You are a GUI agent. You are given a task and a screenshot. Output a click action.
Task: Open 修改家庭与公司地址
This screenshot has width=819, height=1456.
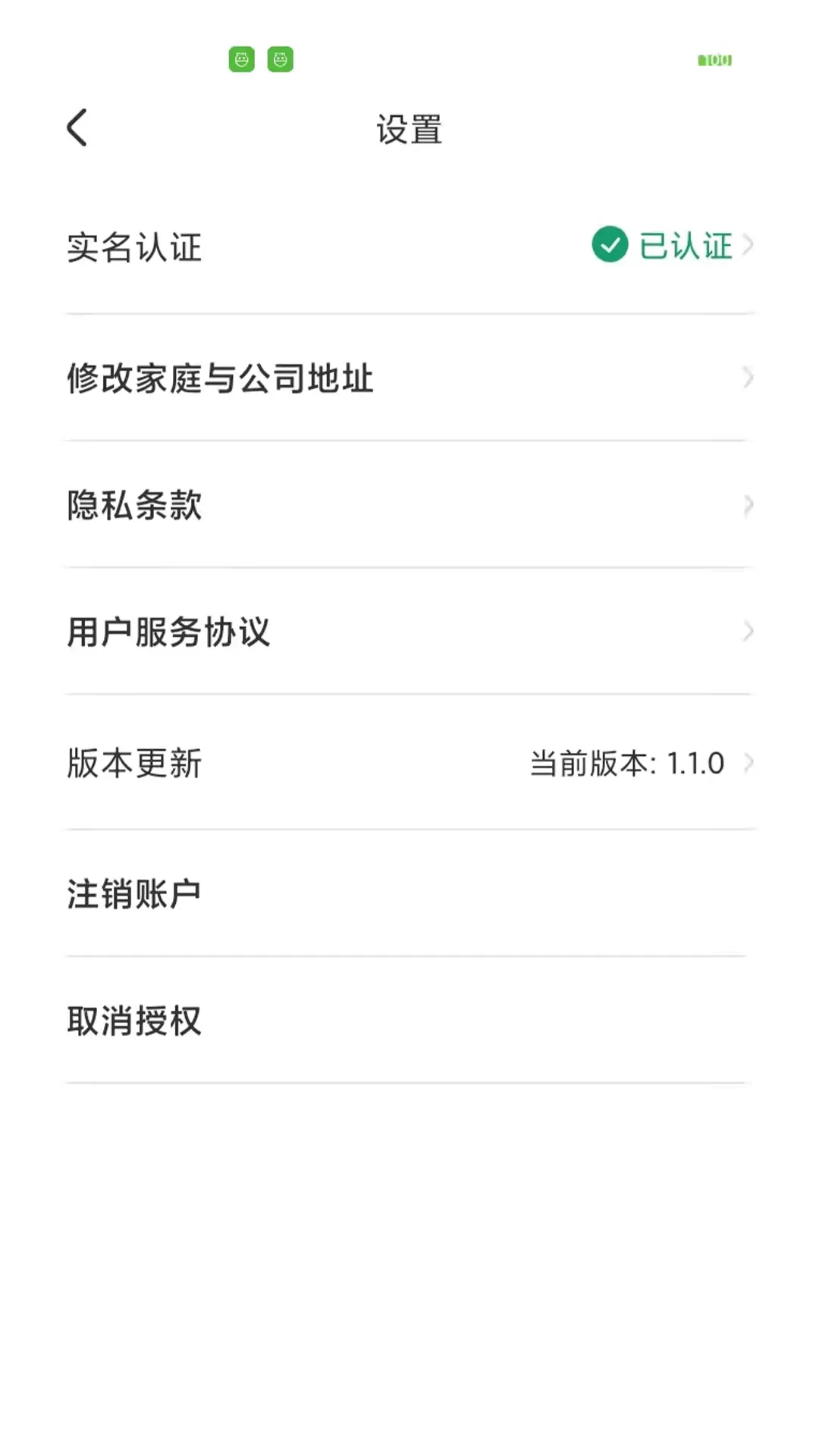click(x=409, y=378)
